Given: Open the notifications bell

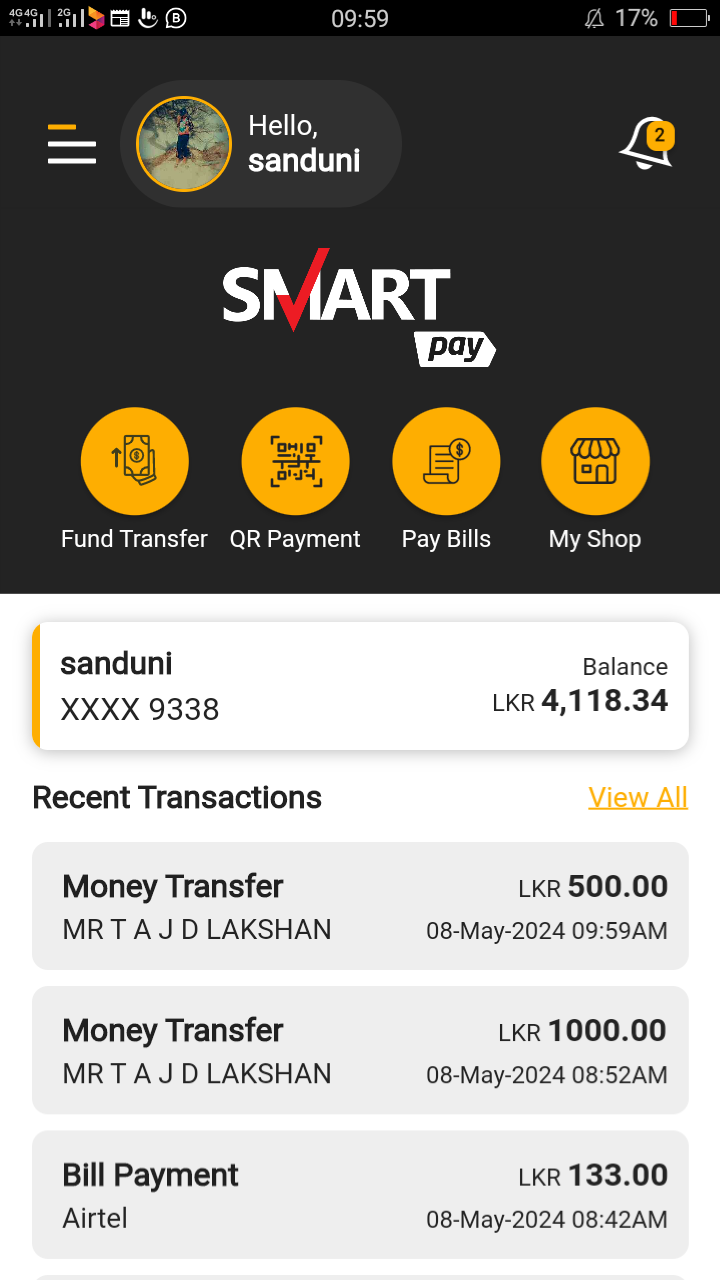Looking at the screenshot, I should coord(646,146).
